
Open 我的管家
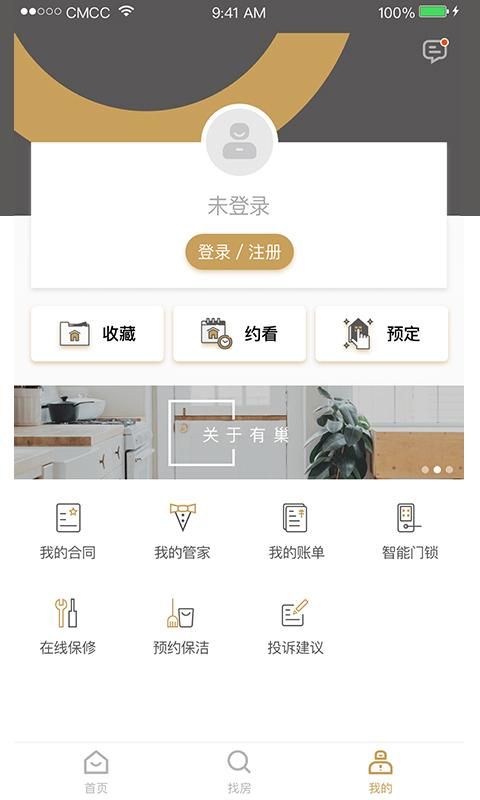click(x=182, y=531)
